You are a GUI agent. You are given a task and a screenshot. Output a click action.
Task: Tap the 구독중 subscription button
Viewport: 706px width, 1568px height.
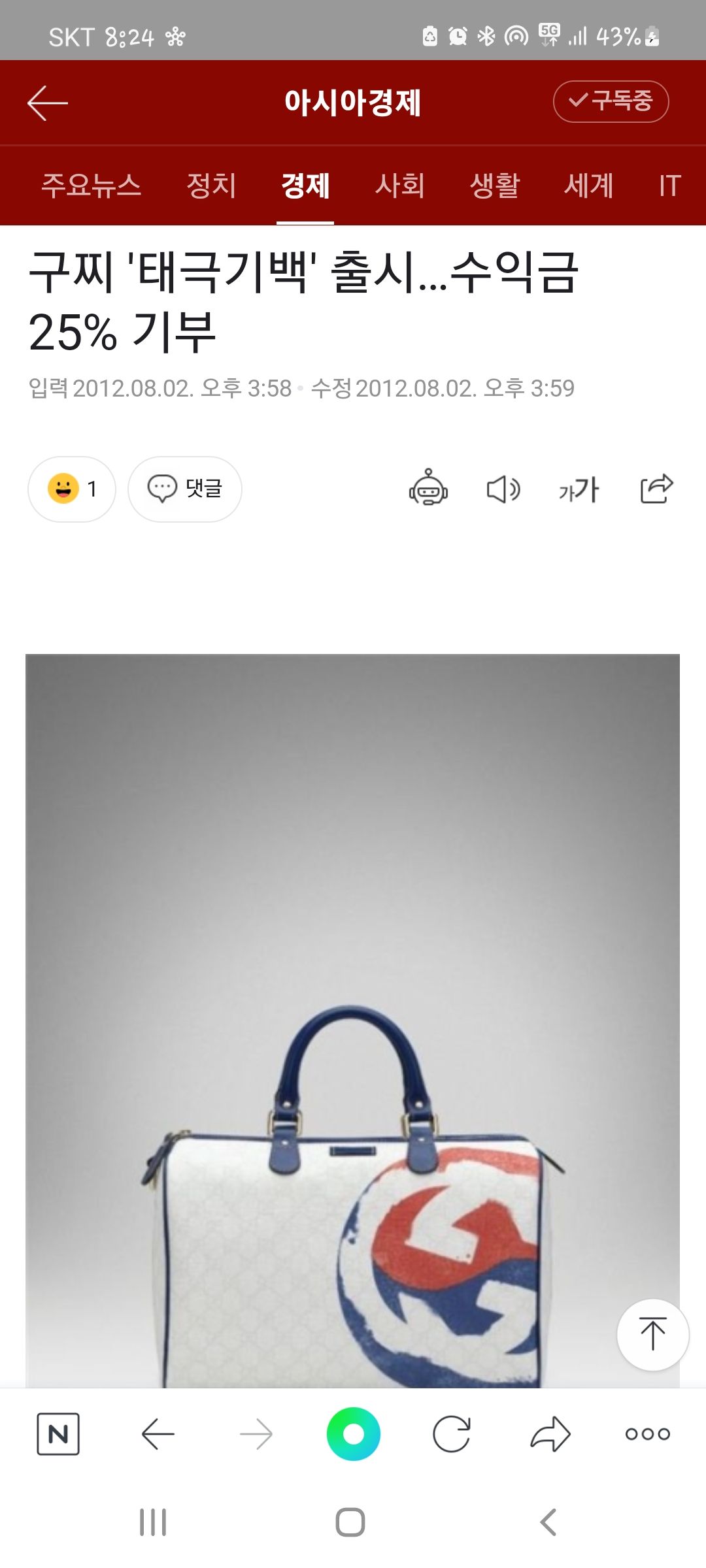click(x=611, y=101)
